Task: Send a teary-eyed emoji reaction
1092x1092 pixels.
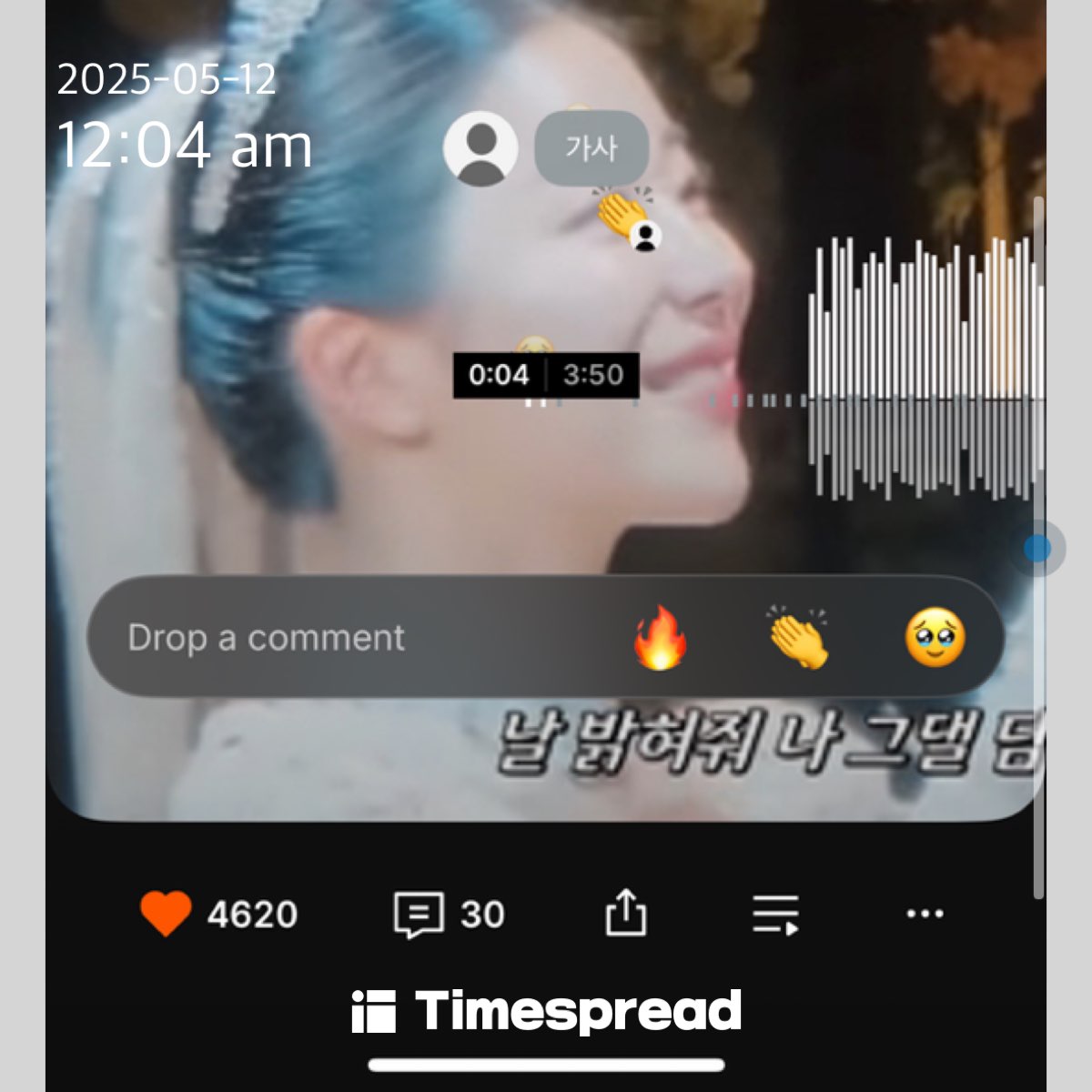Action: click(x=935, y=638)
